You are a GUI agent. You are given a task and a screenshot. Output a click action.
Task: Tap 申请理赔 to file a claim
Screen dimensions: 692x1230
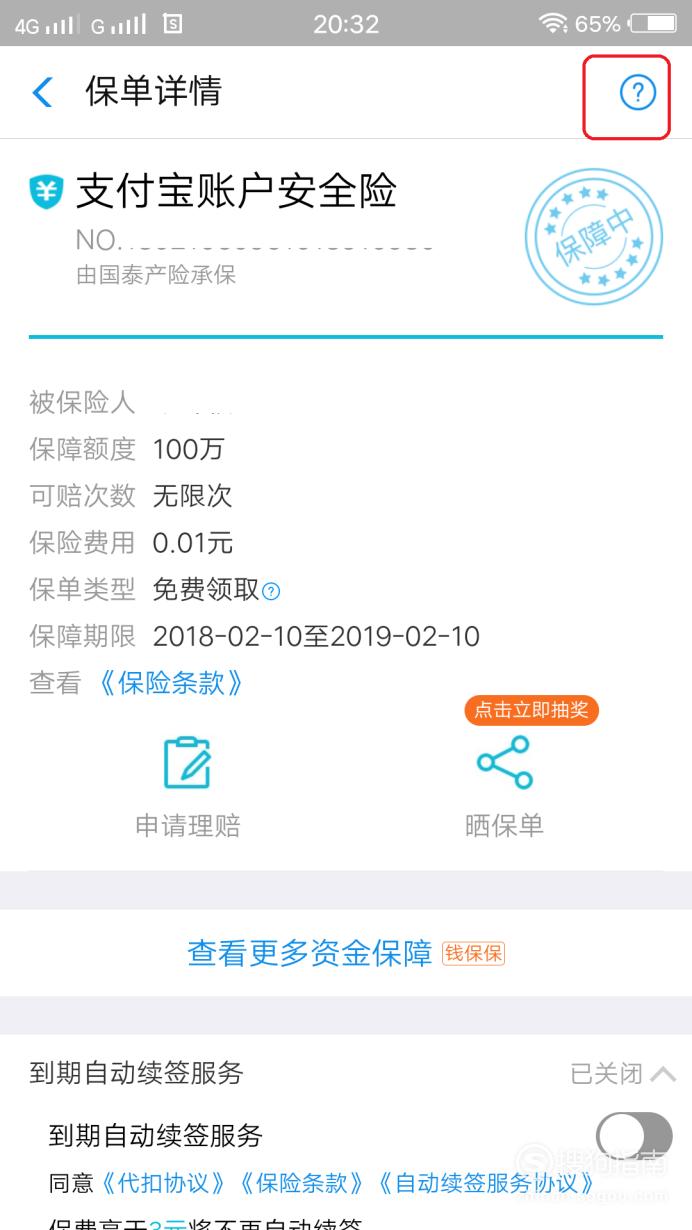[188, 787]
